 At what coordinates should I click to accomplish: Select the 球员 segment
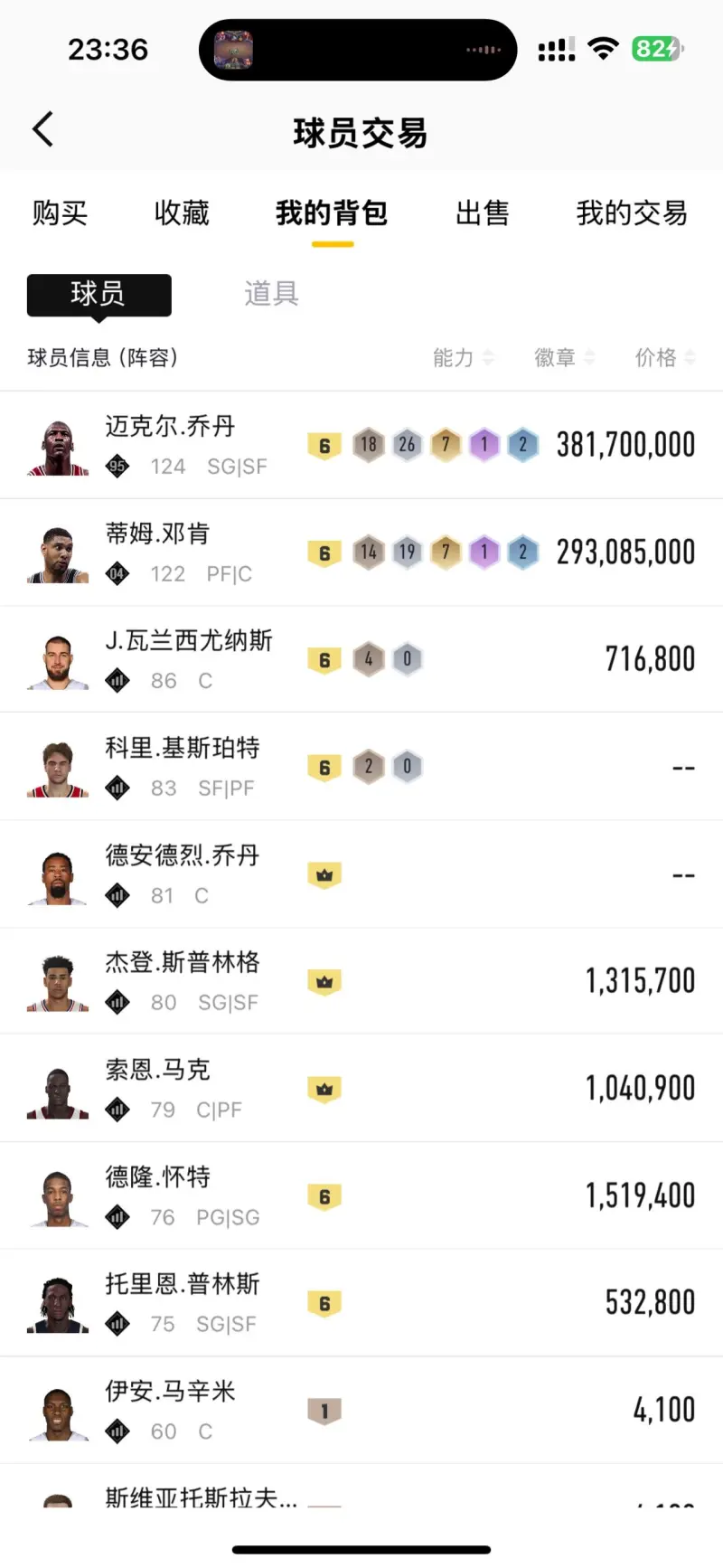click(x=99, y=295)
